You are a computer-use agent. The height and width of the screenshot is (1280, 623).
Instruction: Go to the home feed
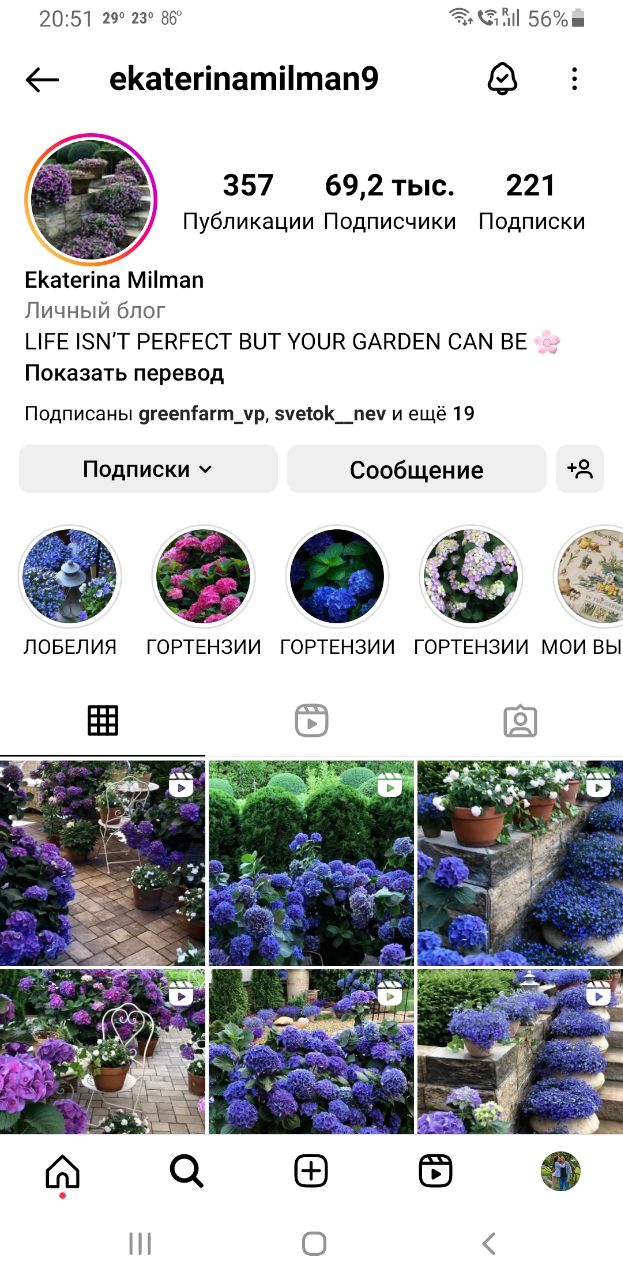pos(62,1171)
